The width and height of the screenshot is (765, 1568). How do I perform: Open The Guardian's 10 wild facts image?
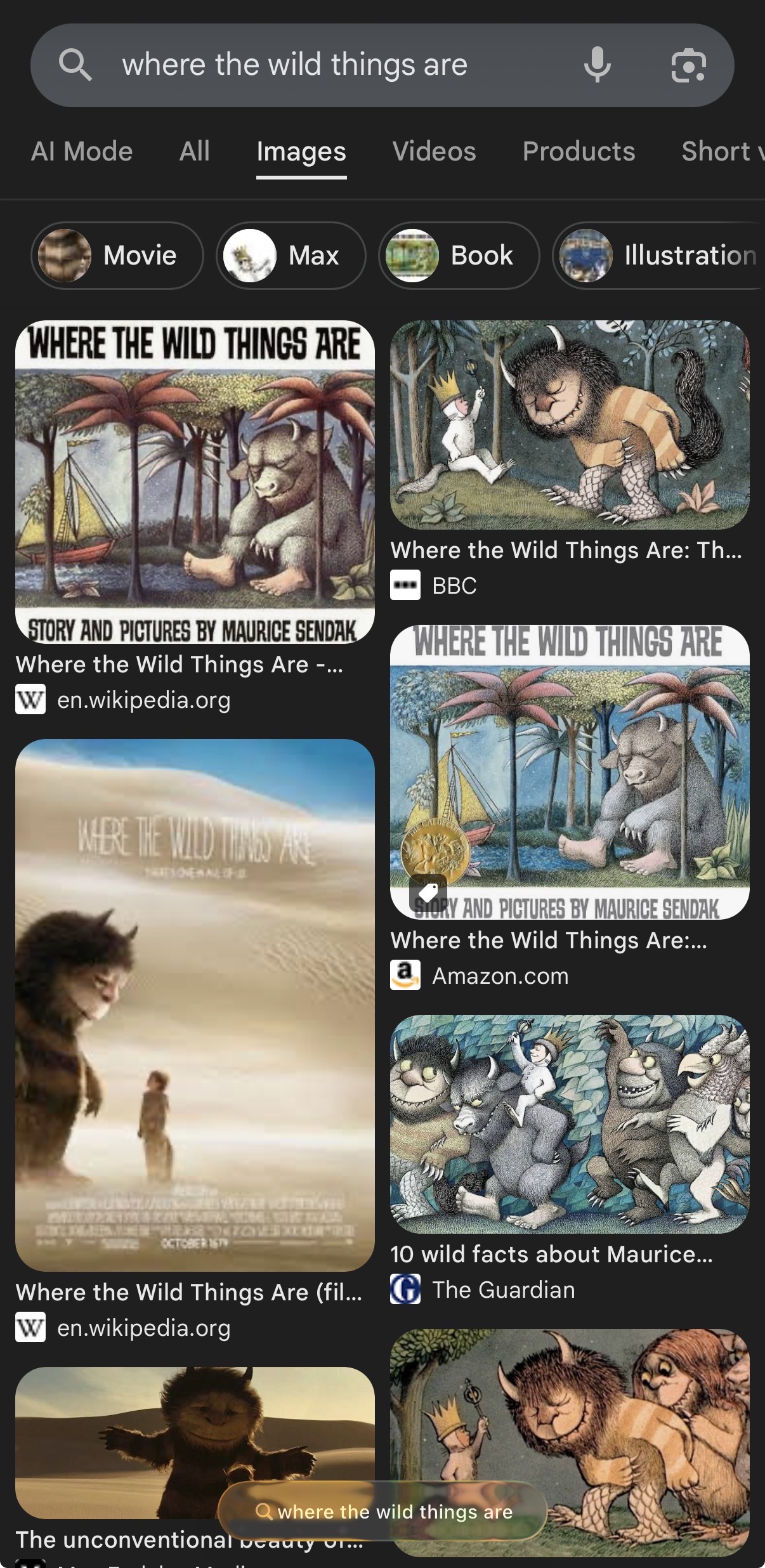click(x=570, y=1124)
